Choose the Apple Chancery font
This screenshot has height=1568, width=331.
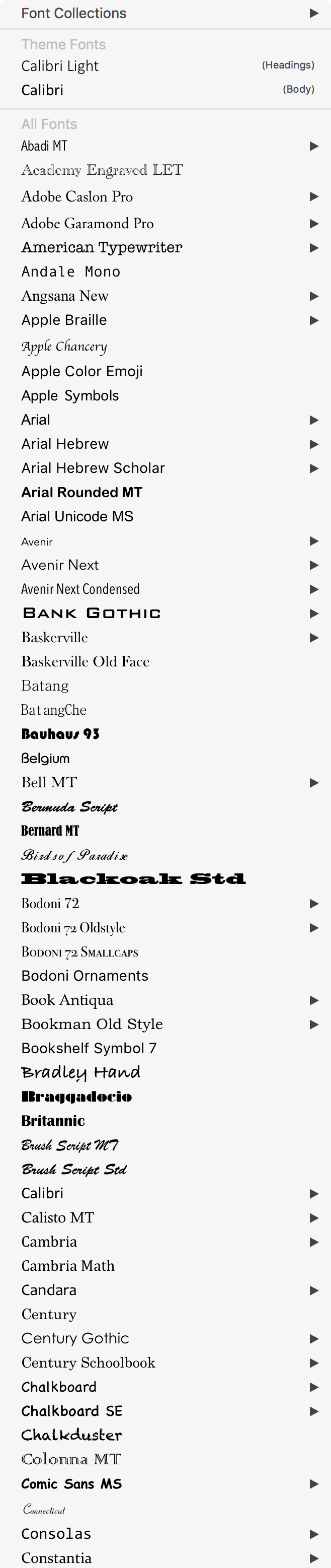[x=64, y=347]
